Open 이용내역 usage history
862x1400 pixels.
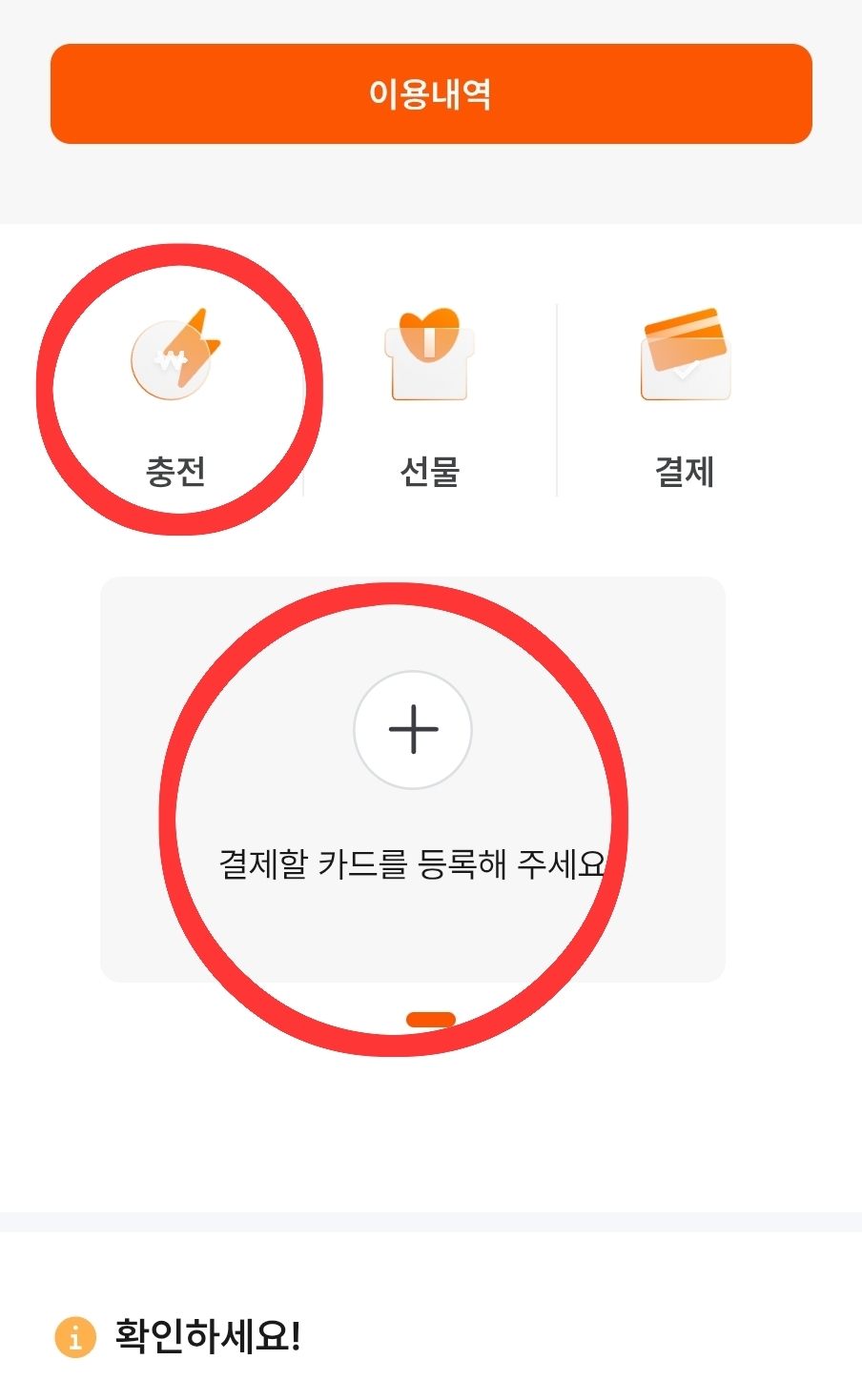click(x=431, y=93)
